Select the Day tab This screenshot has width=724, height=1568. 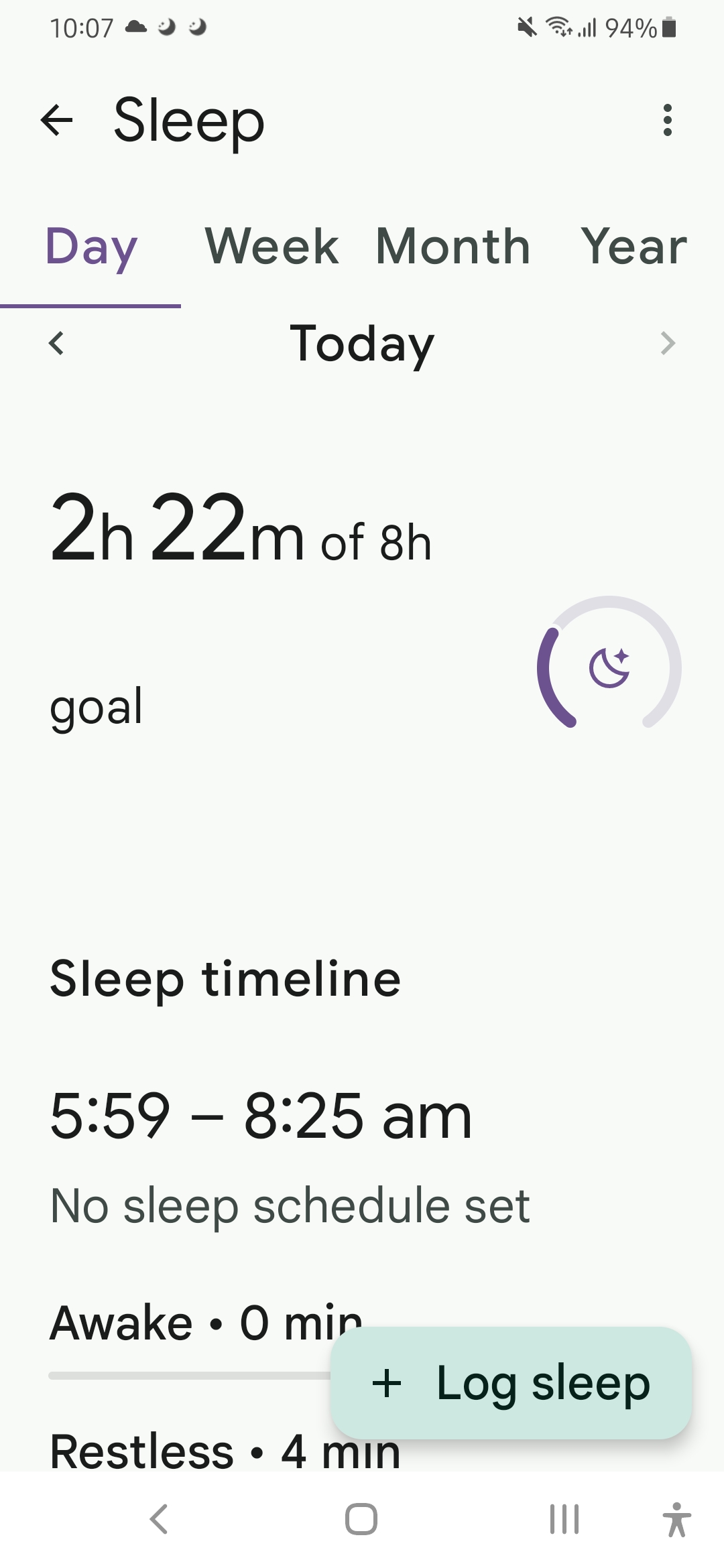pos(91,247)
